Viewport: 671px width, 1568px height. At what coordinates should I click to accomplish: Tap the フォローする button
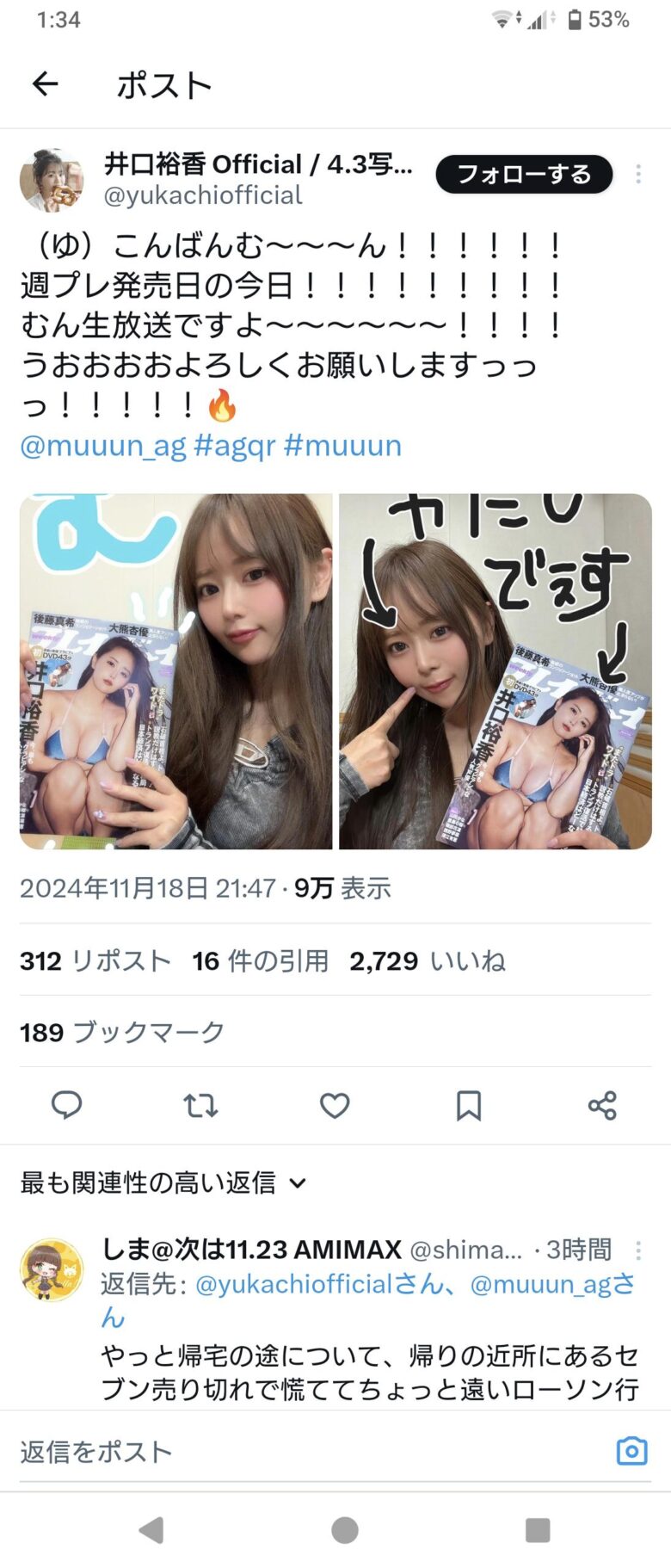[x=524, y=175]
